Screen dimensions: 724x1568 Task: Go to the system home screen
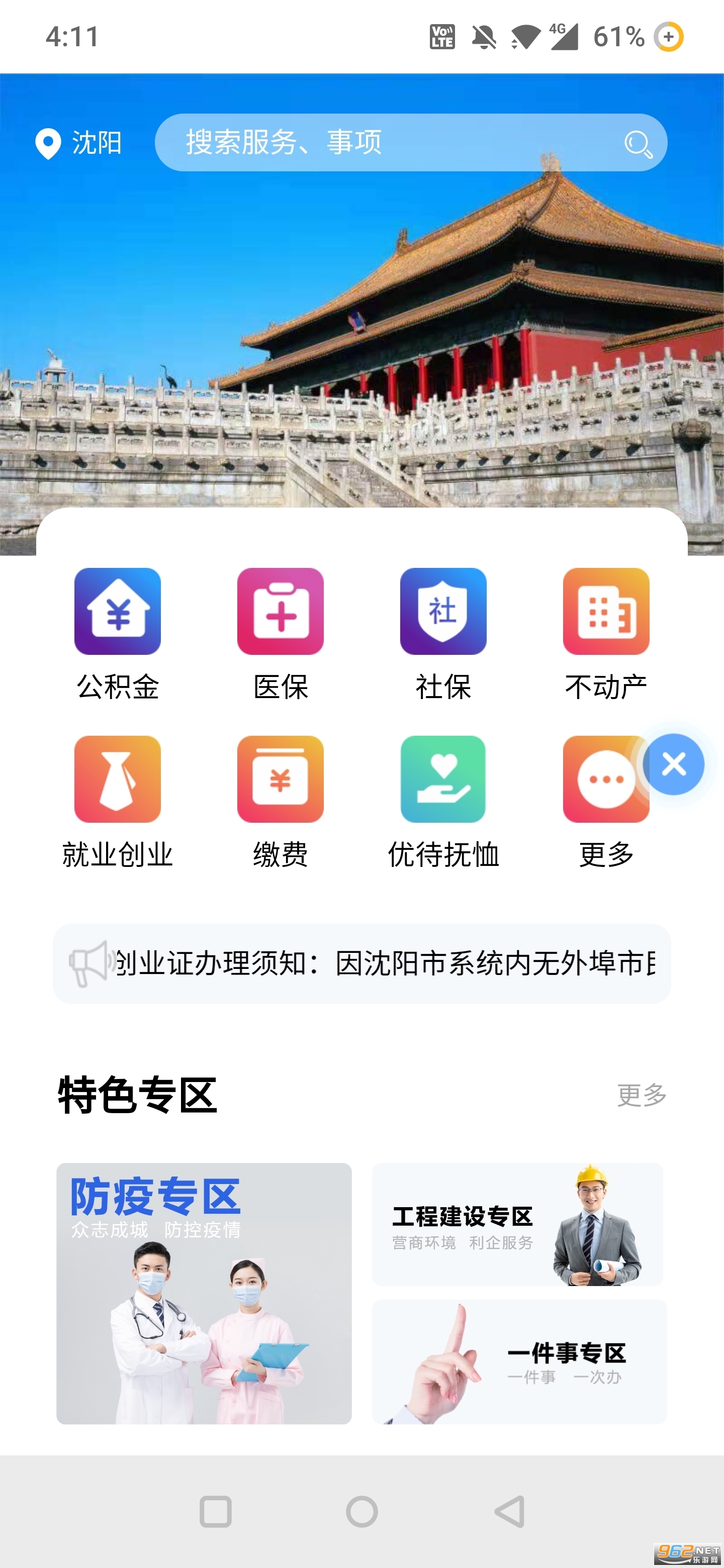[x=361, y=1512]
